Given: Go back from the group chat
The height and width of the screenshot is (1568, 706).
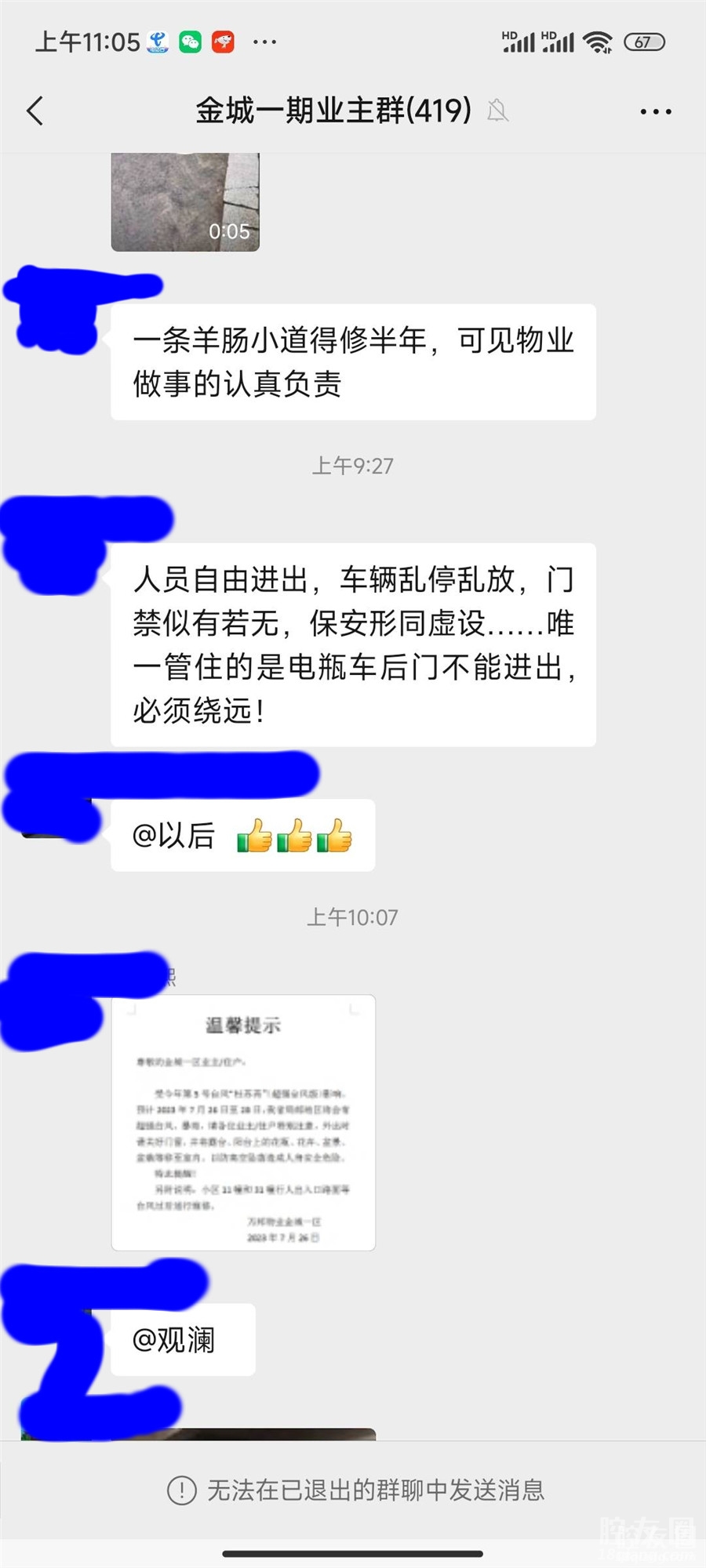Looking at the screenshot, I should [x=35, y=111].
